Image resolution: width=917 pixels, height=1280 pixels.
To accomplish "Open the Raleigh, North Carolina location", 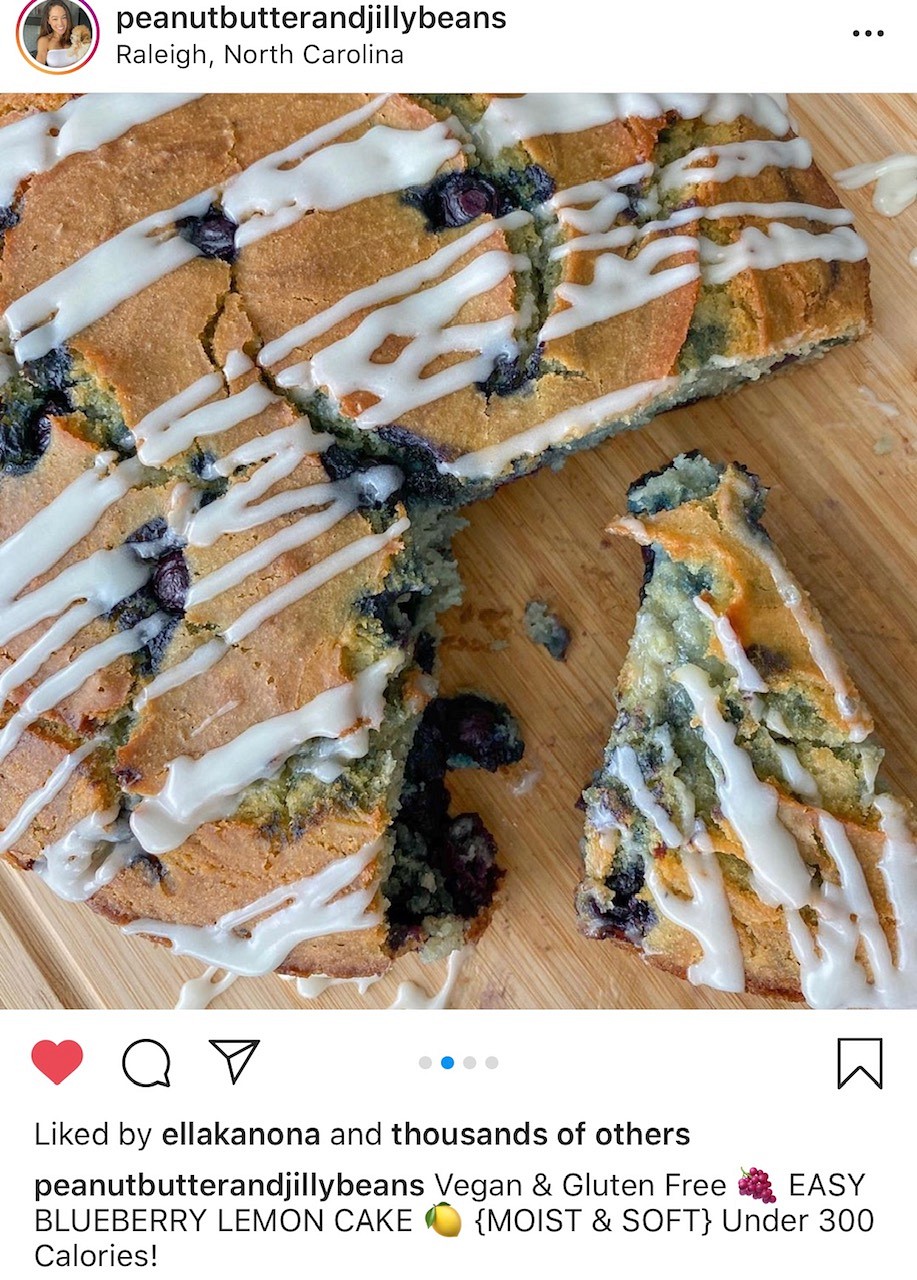I will tap(259, 54).
